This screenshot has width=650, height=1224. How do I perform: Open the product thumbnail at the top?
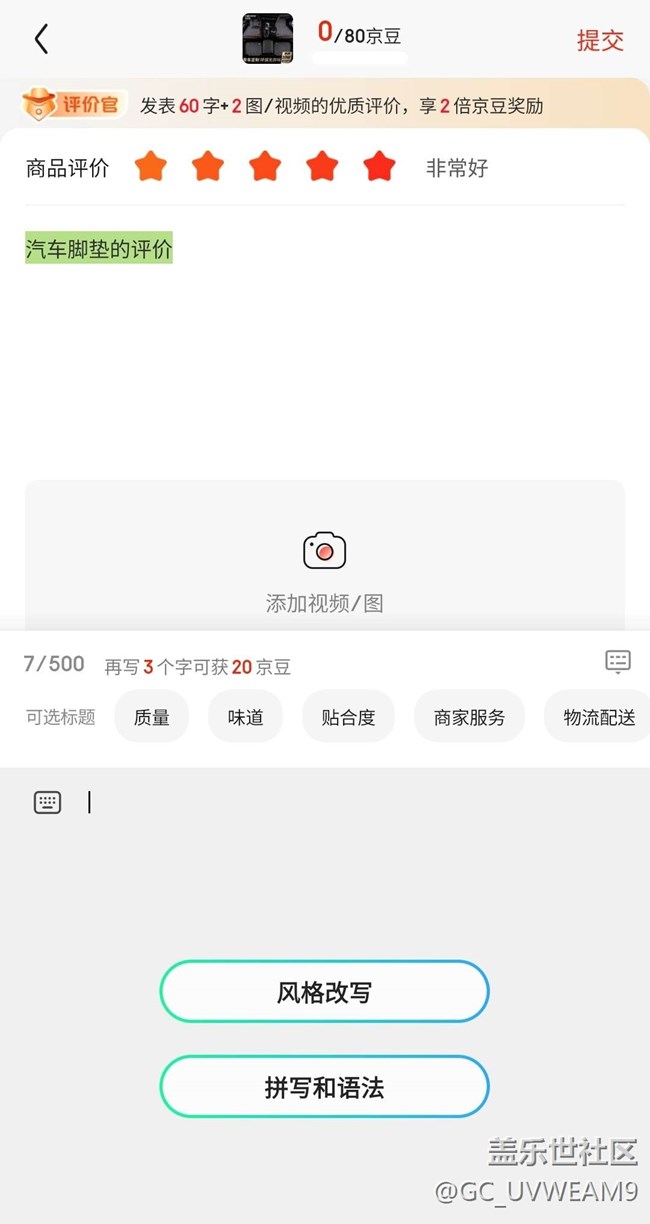point(268,39)
